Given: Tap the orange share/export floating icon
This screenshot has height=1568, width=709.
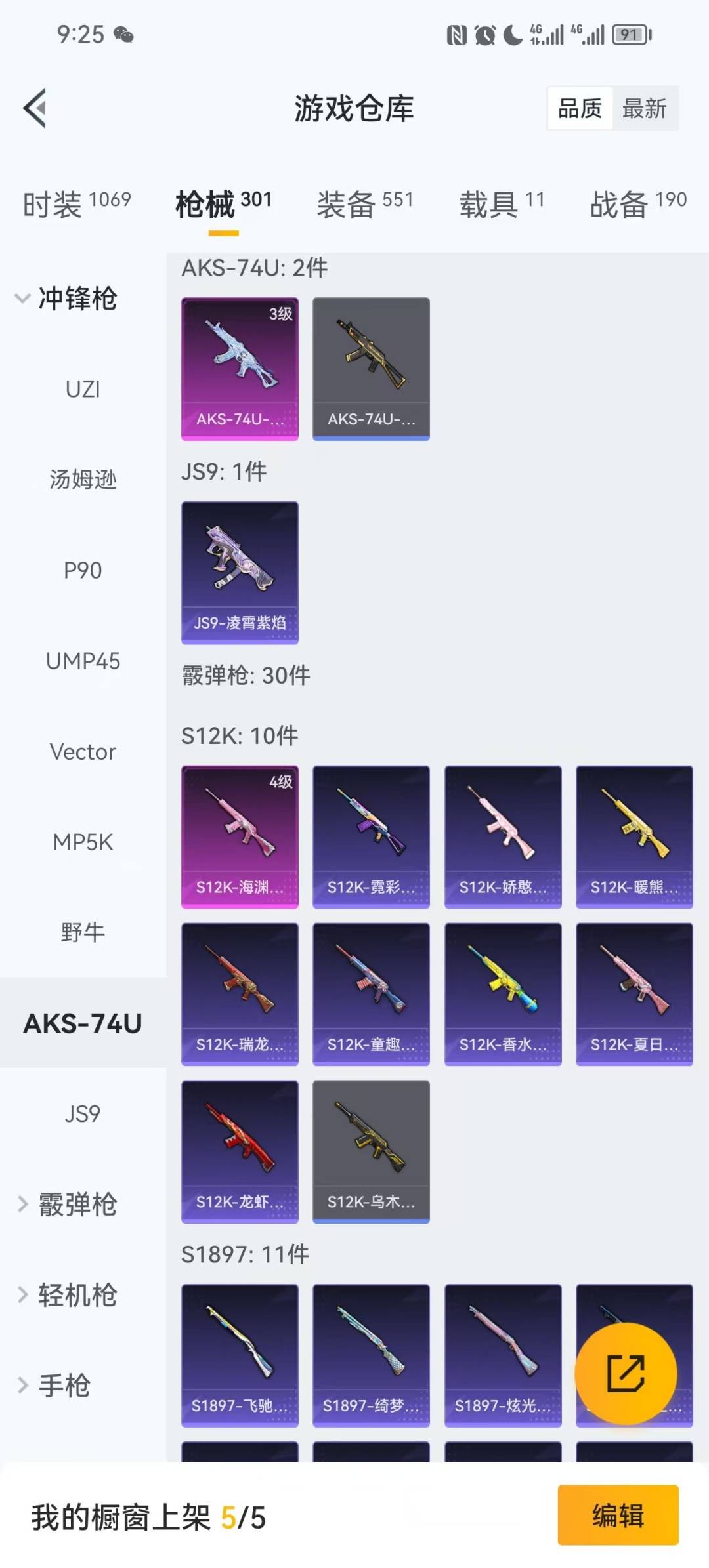Looking at the screenshot, I should tap(626, 1373).
